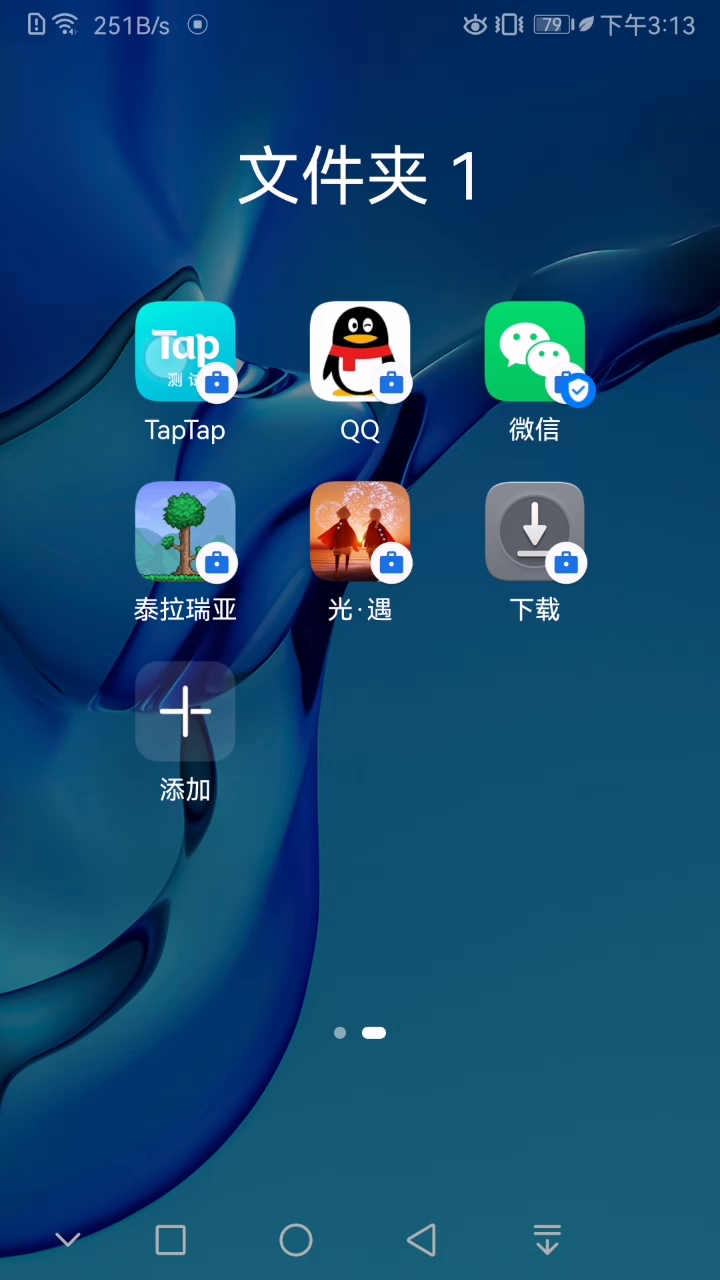Open the 光·遇 game

360,532
